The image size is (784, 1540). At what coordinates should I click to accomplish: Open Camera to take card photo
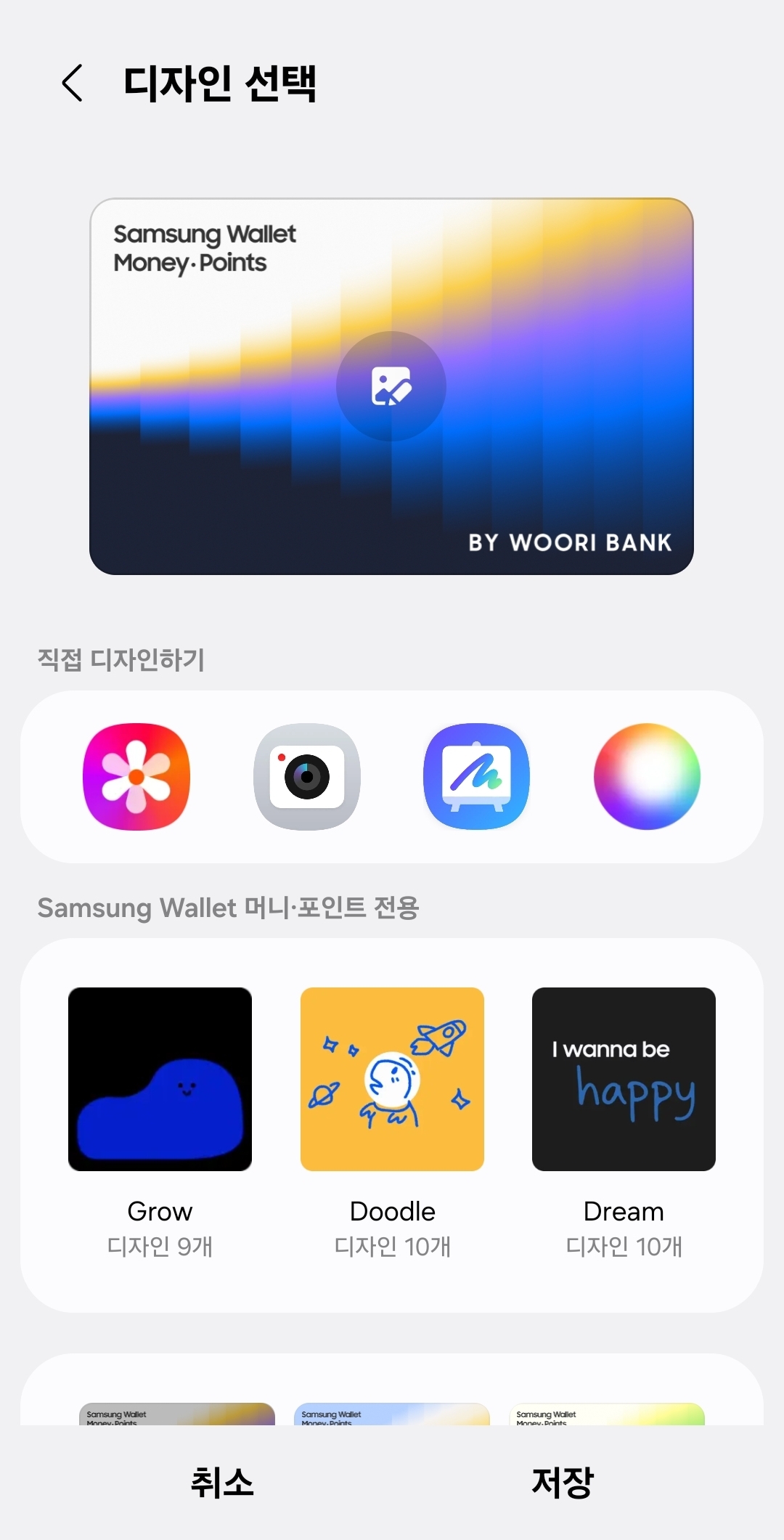click(x=306, y=776)
